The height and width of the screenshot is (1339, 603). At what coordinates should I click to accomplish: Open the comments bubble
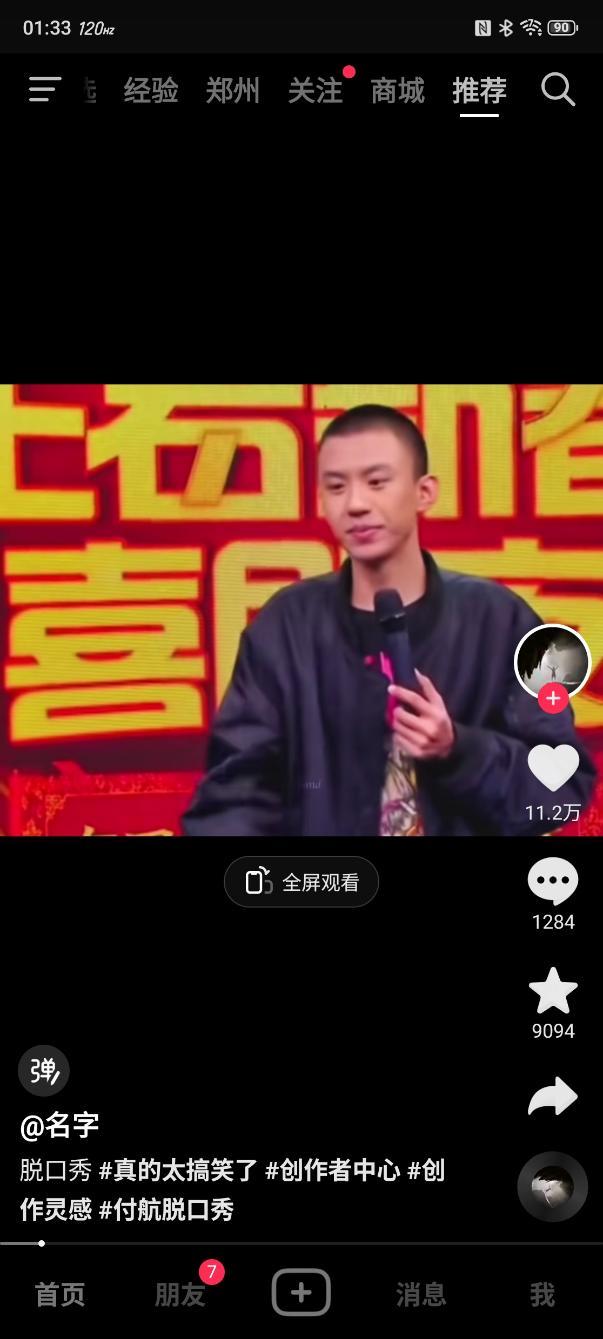coord(553,882)
